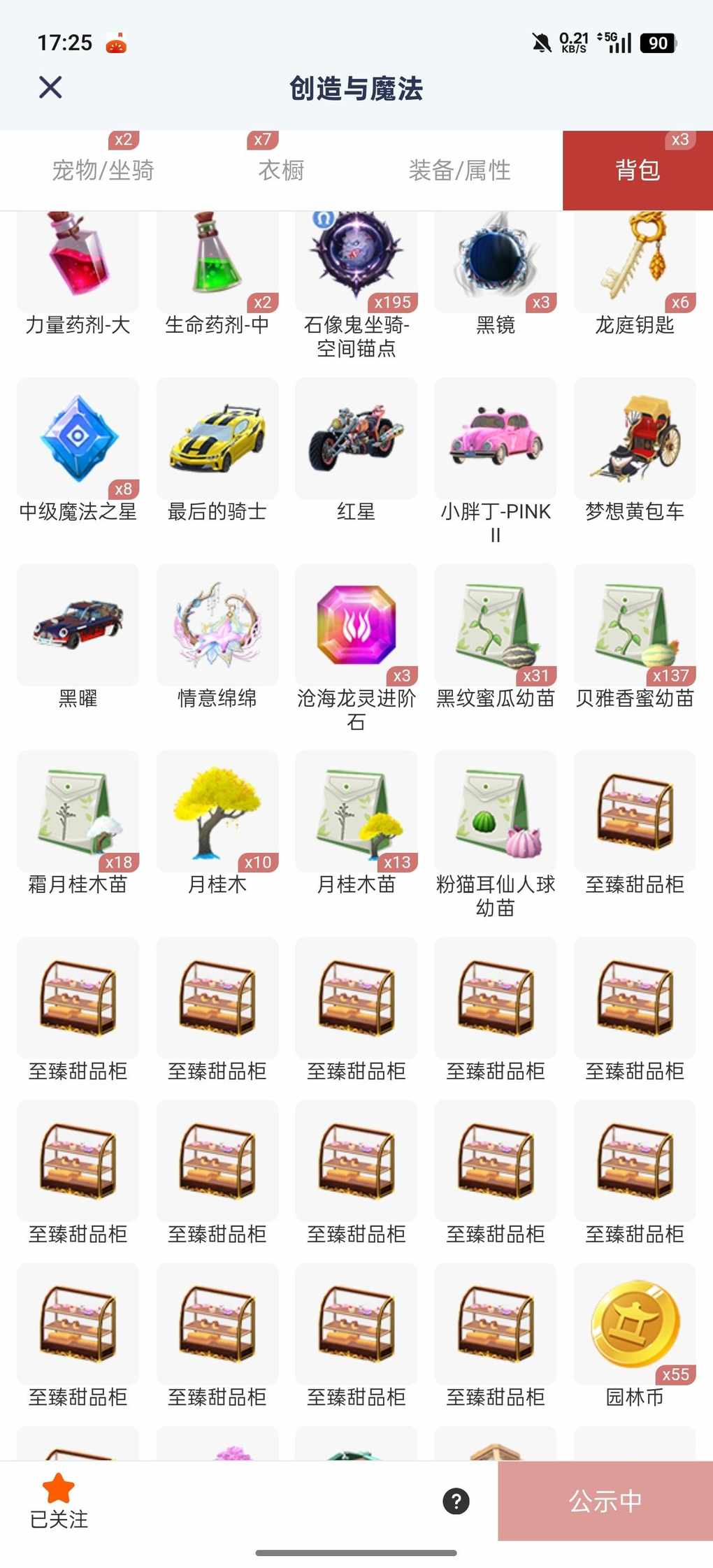Close the 创造与魔法 page
This screenshot has height=1568, width=713.
pos(50,88)
